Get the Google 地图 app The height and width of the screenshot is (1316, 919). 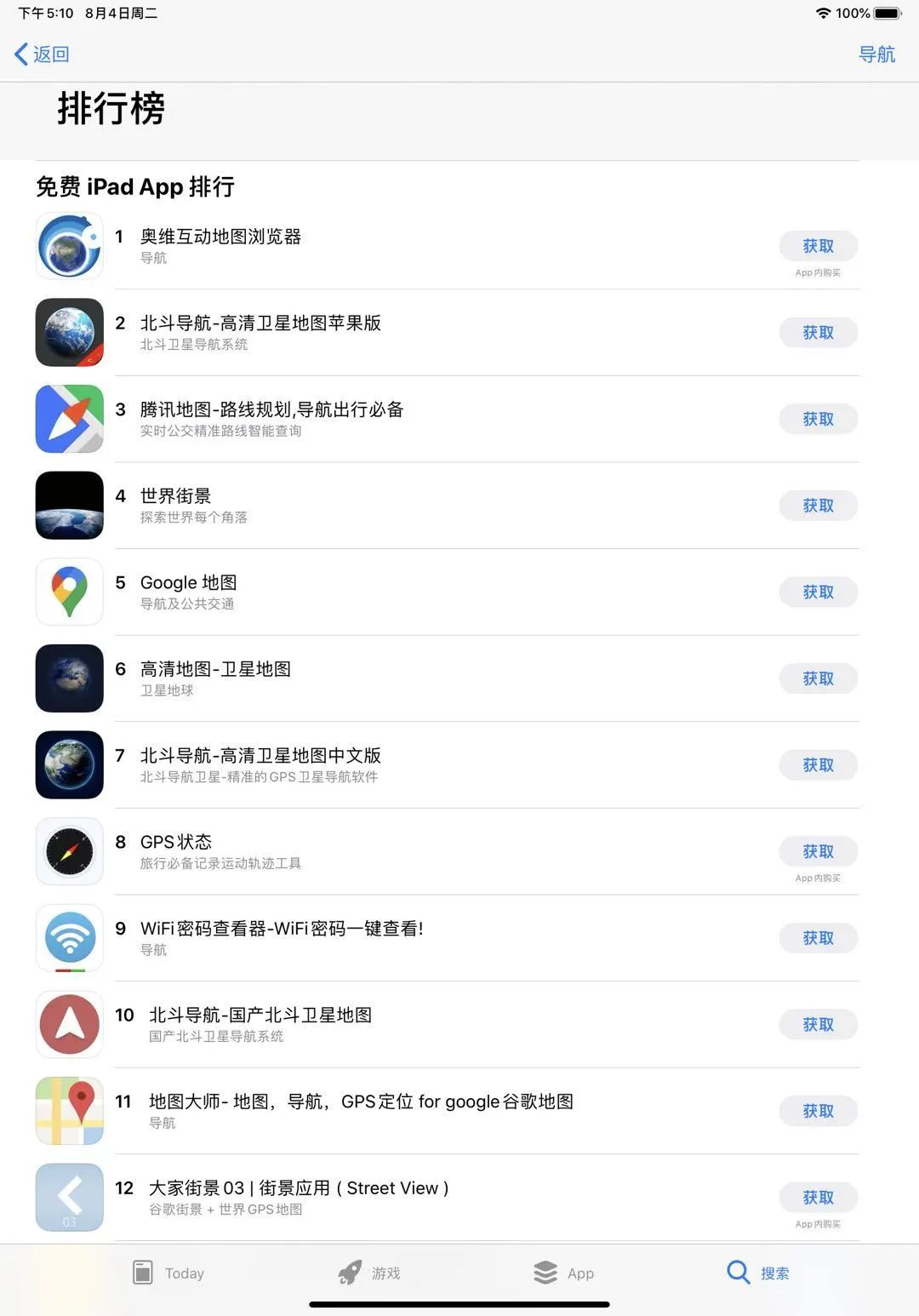pyautogui.click(x=818, y=592)
